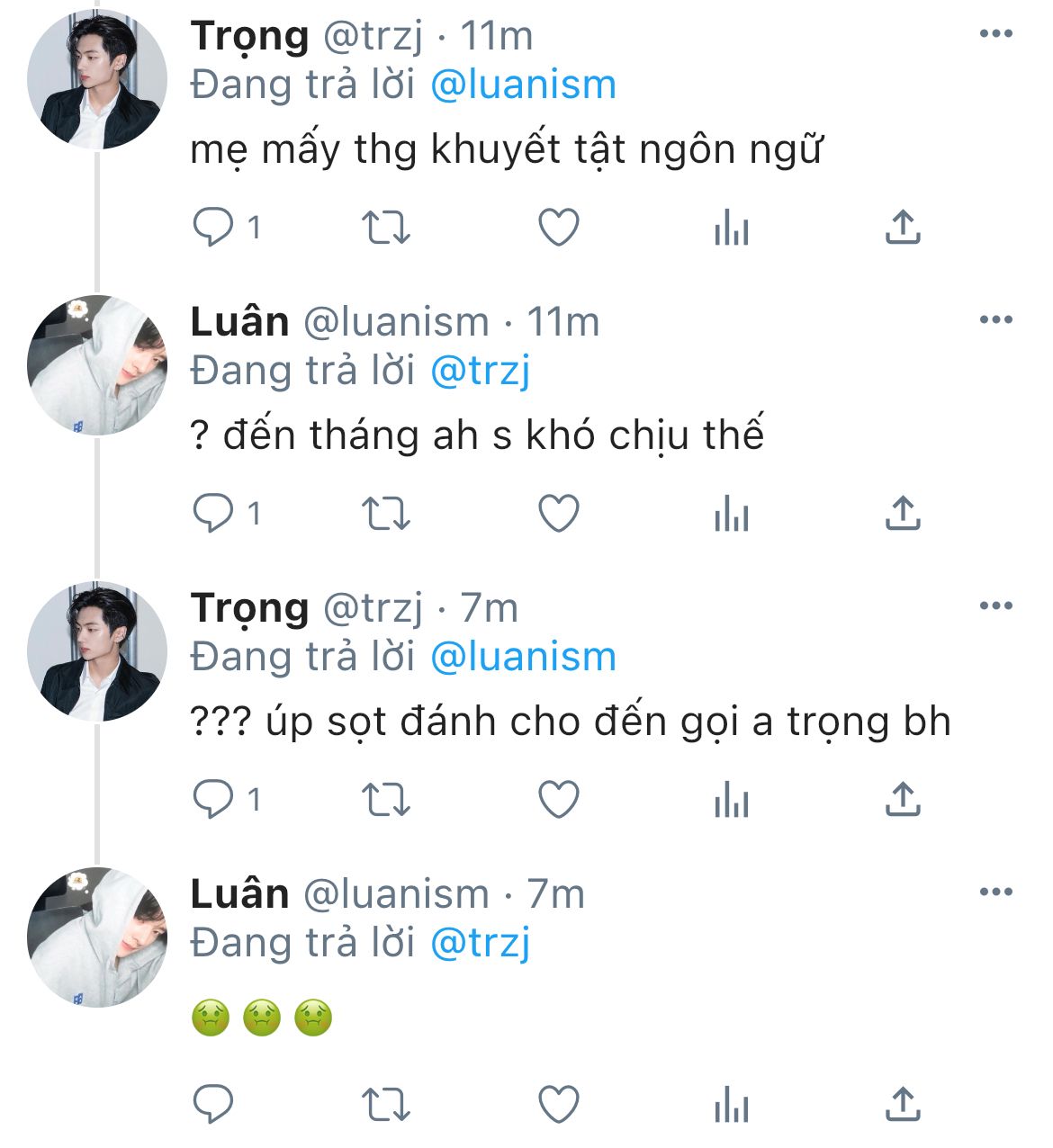This screenshot has height=1148, width=1053.
Task: Like Luân's nauseated emoji tweet
Action: [558, 1105]
